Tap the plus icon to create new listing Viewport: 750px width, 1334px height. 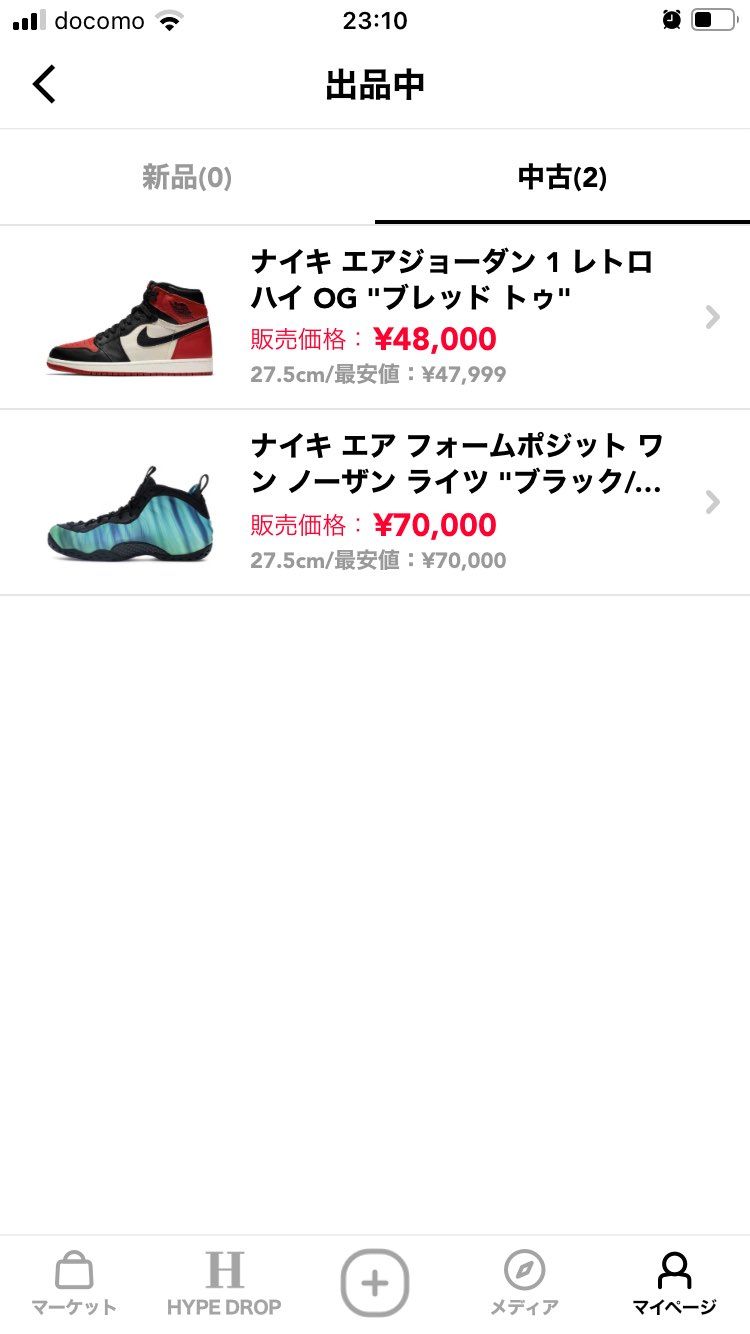[375, 1285]
